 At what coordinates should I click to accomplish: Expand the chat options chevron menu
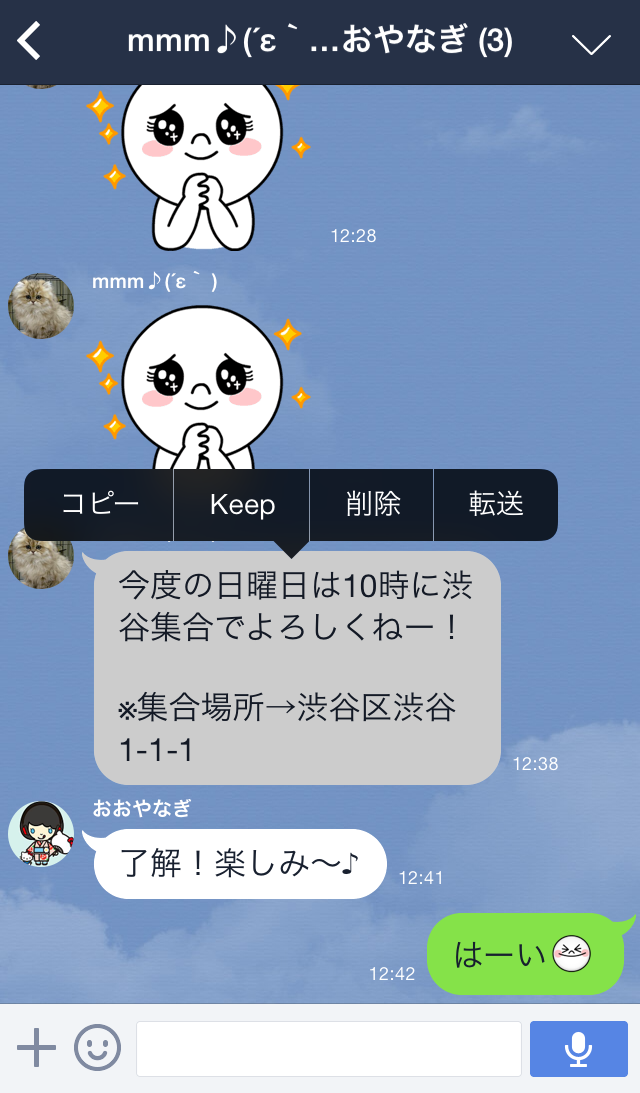pos(591,44)
